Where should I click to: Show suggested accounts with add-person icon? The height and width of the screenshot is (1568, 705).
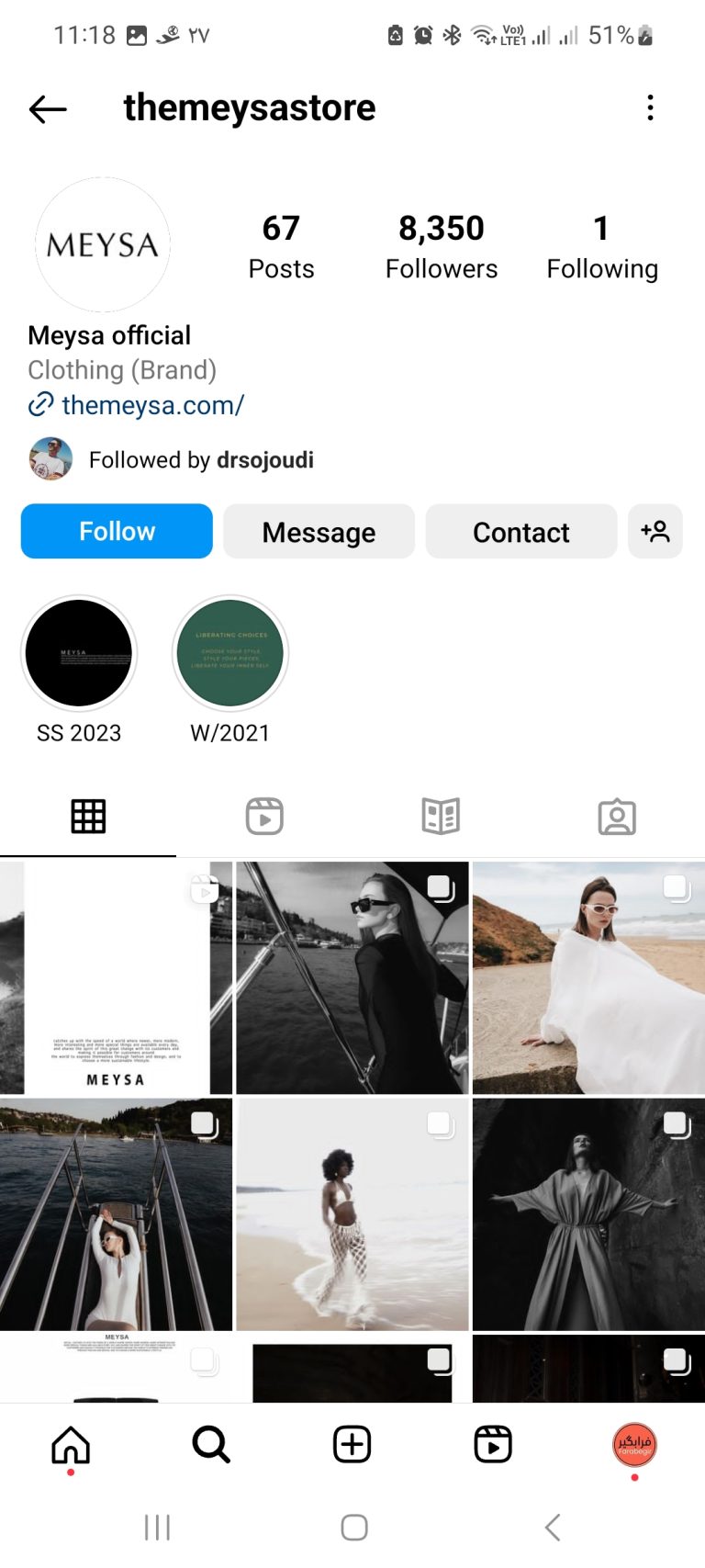(655, 531)
